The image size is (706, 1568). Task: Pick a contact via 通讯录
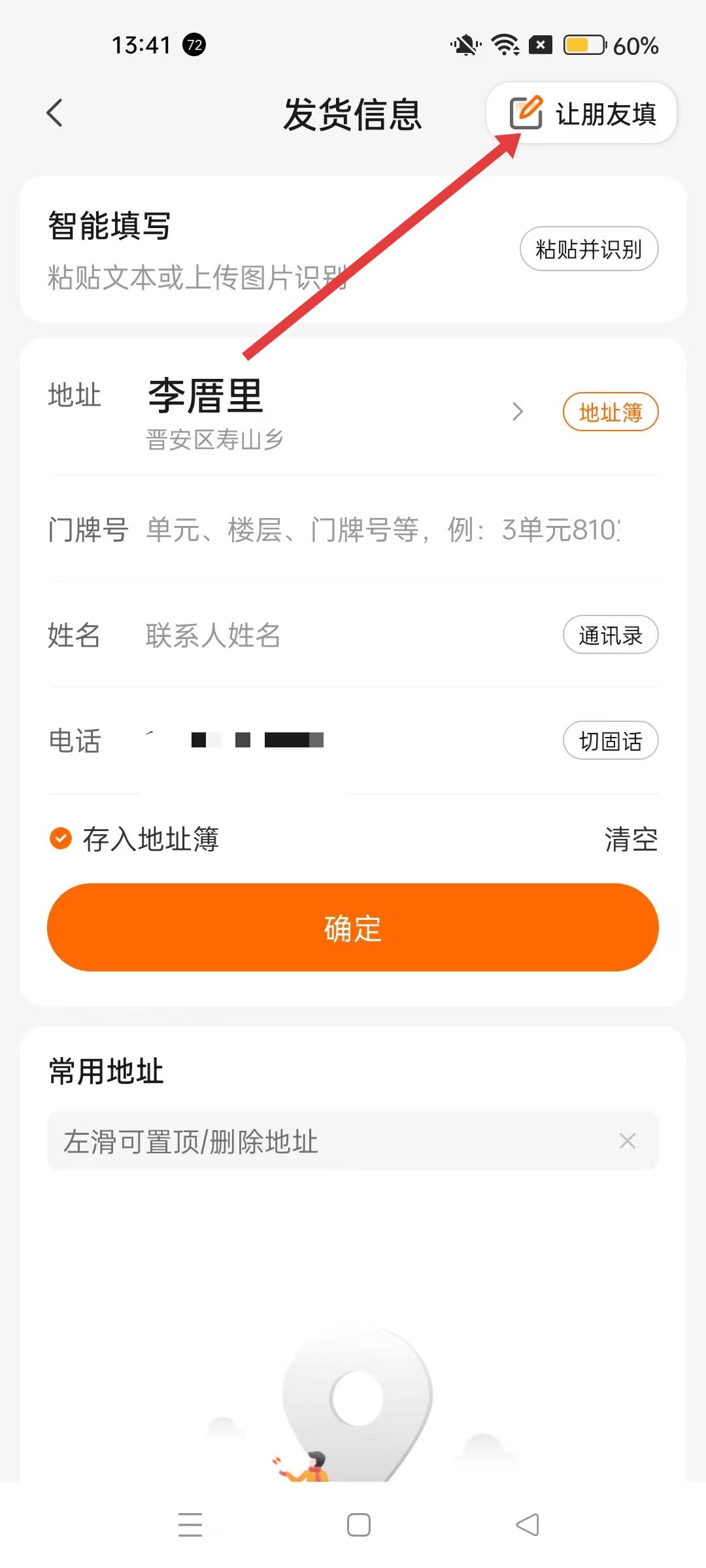click(x=610, y=635)
